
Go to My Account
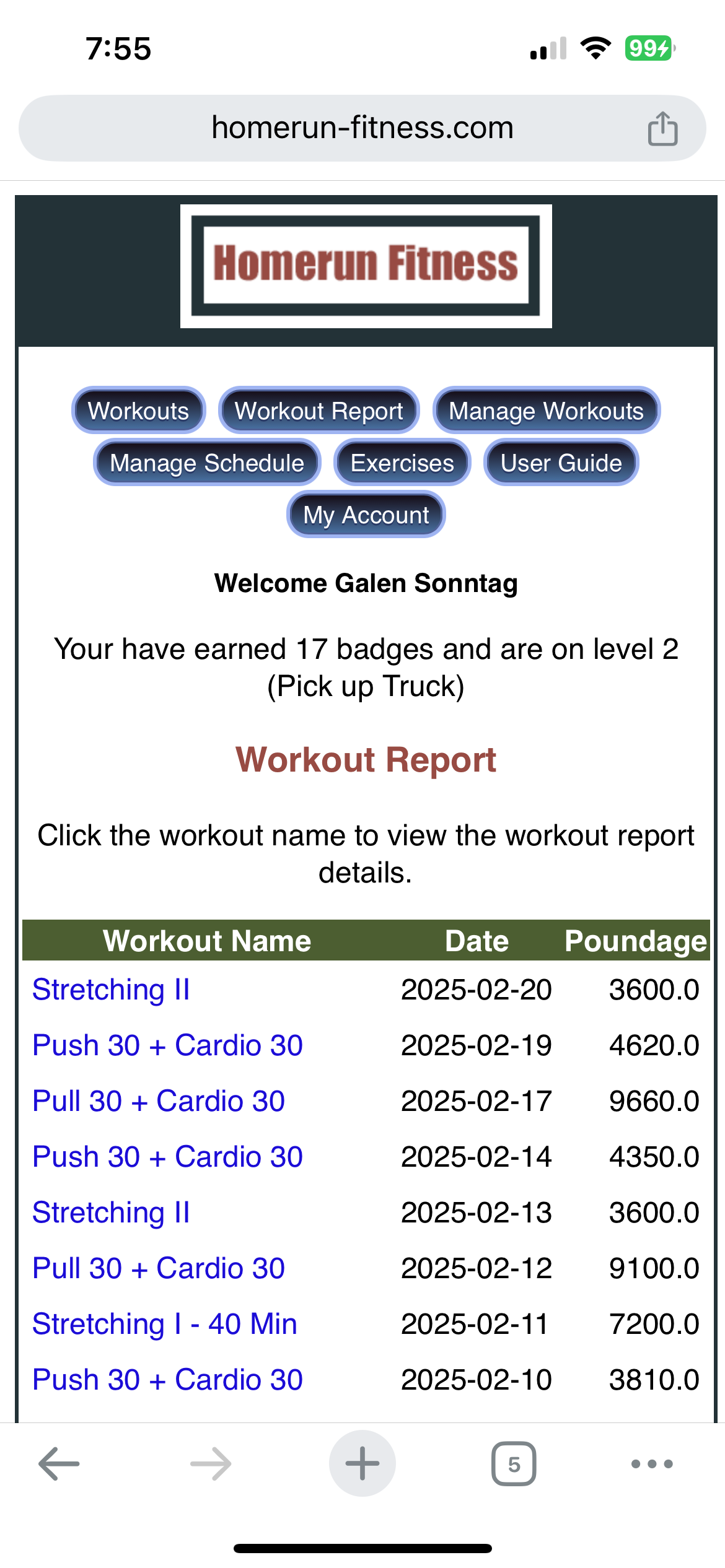(x=366, y=515)
